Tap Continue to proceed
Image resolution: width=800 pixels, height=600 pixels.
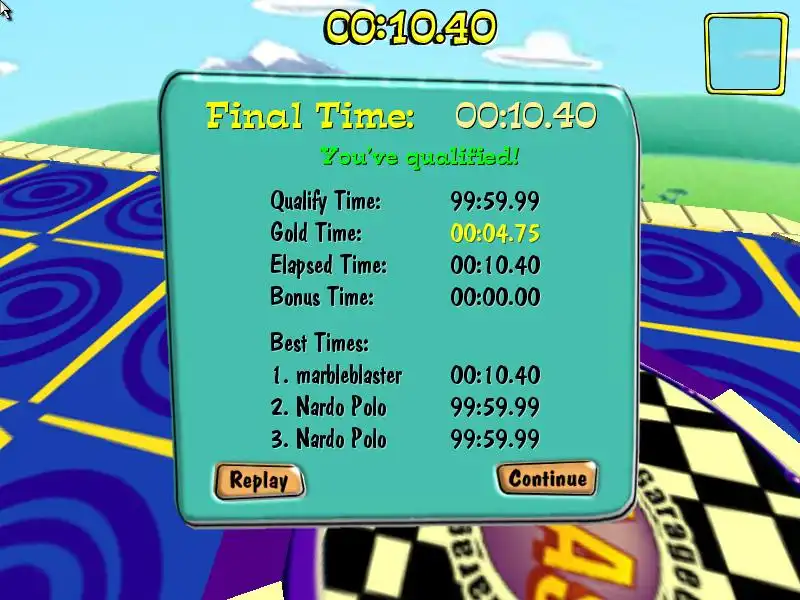547,478
